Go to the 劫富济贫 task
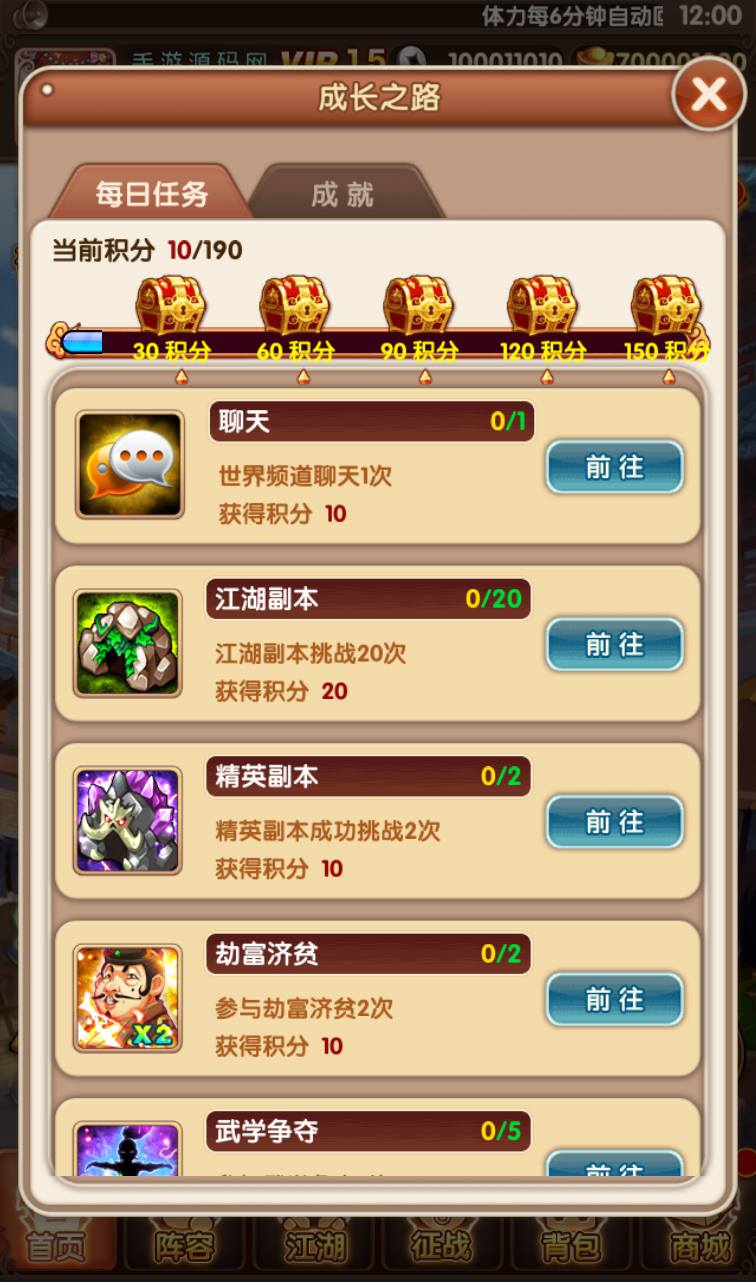756x1282 pixels. click(x=614, y=999)
